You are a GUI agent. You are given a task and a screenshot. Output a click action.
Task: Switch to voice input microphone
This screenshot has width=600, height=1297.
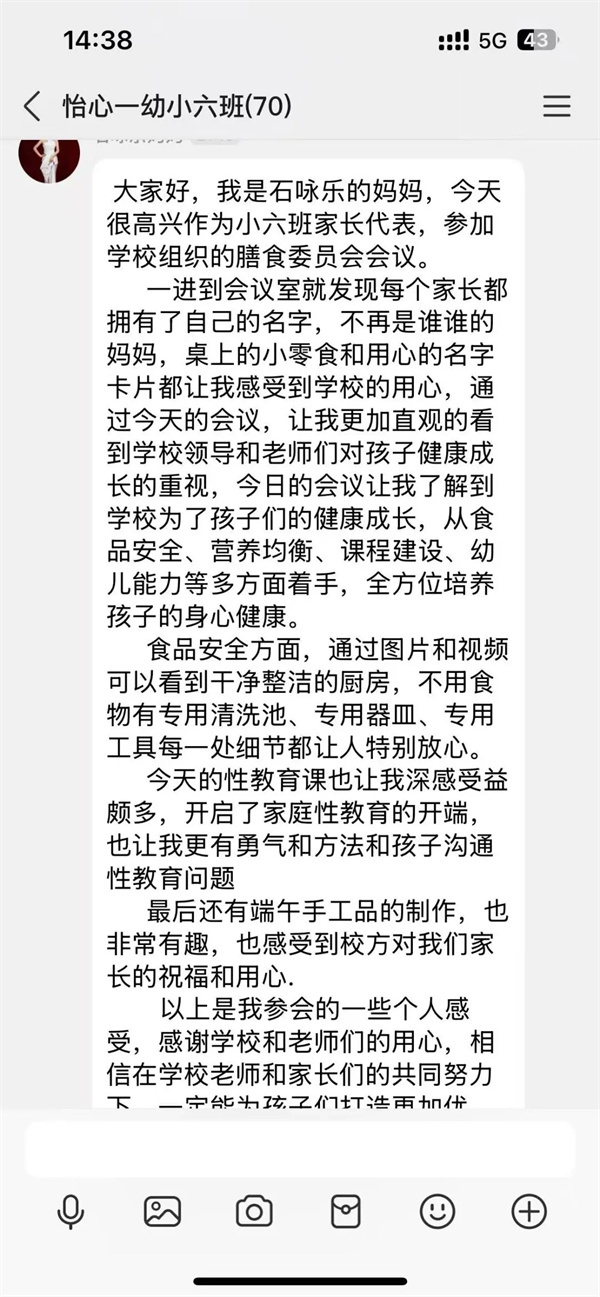tap(70, 1211)
